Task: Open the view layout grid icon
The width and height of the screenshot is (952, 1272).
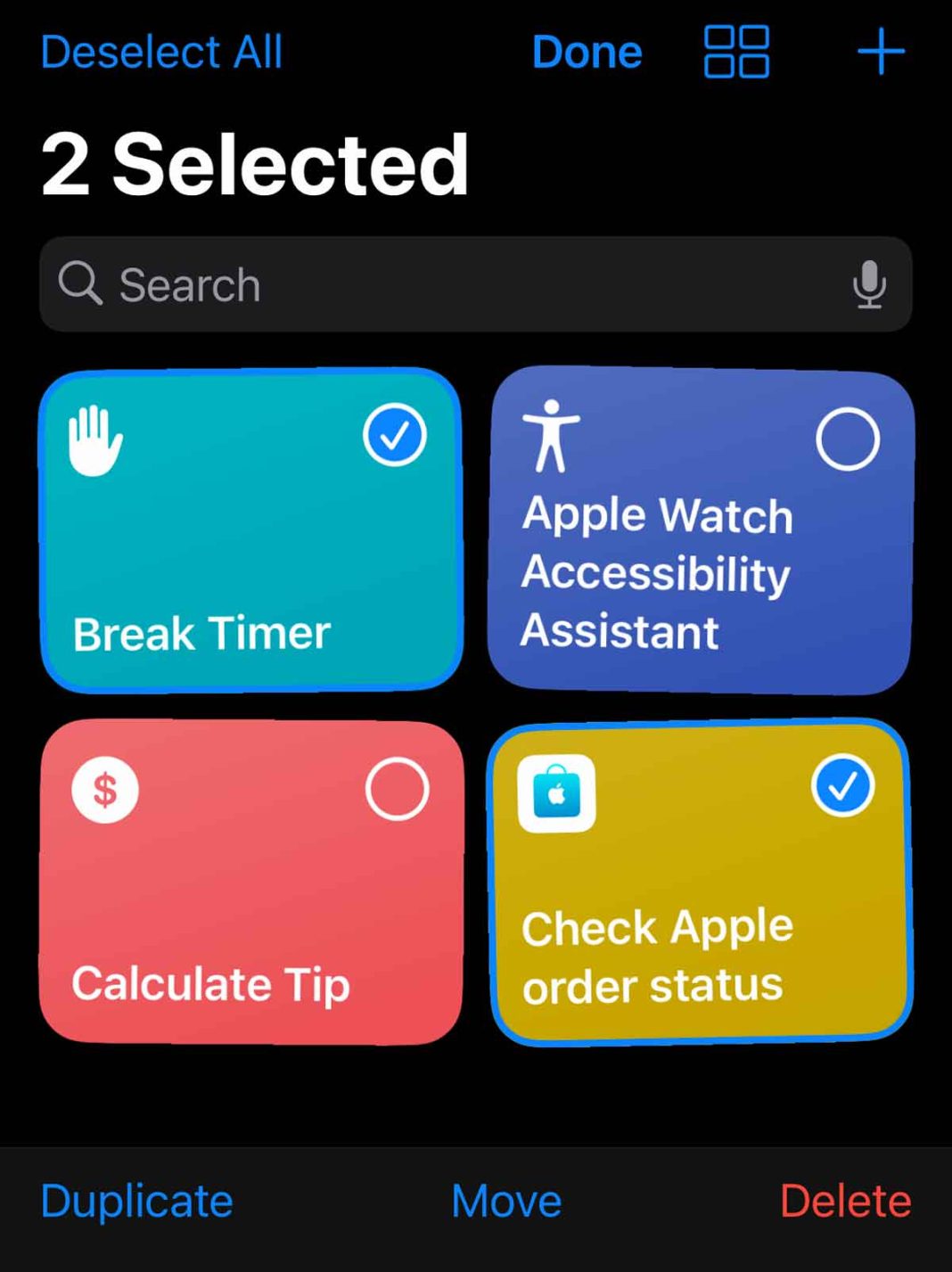Action: pyautogui.click(x=736, y=53)
